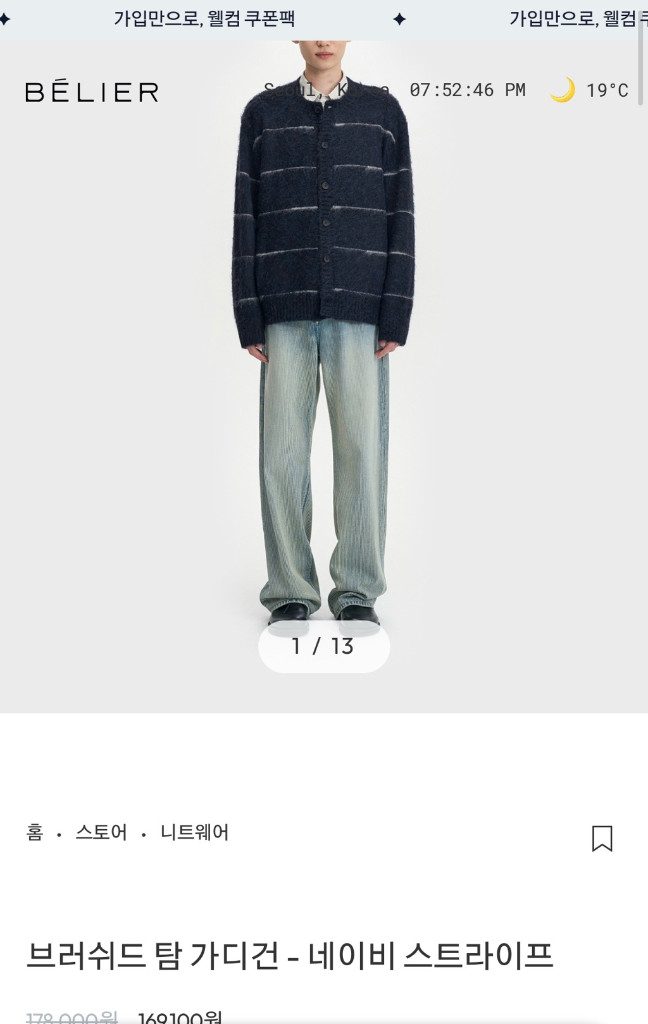648x1024 pixels.
Task: Go to 홈 breadcrumb
Action: point(35,832)
